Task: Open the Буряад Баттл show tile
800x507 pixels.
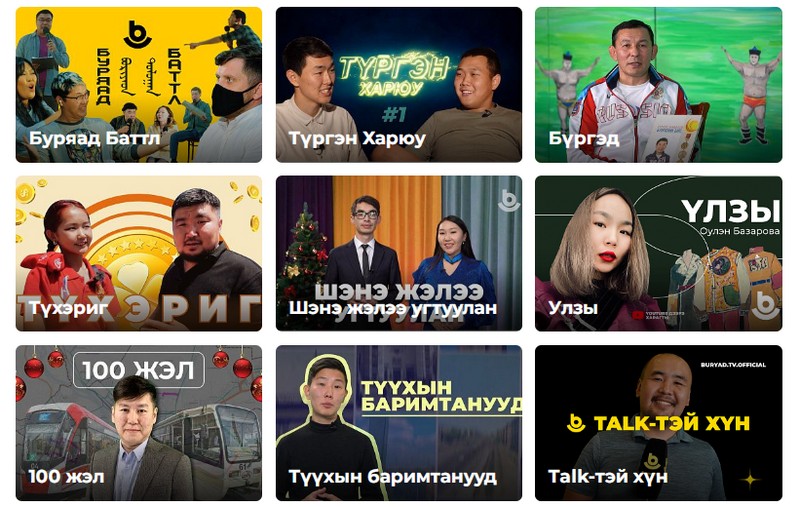Action: point(139,85)
